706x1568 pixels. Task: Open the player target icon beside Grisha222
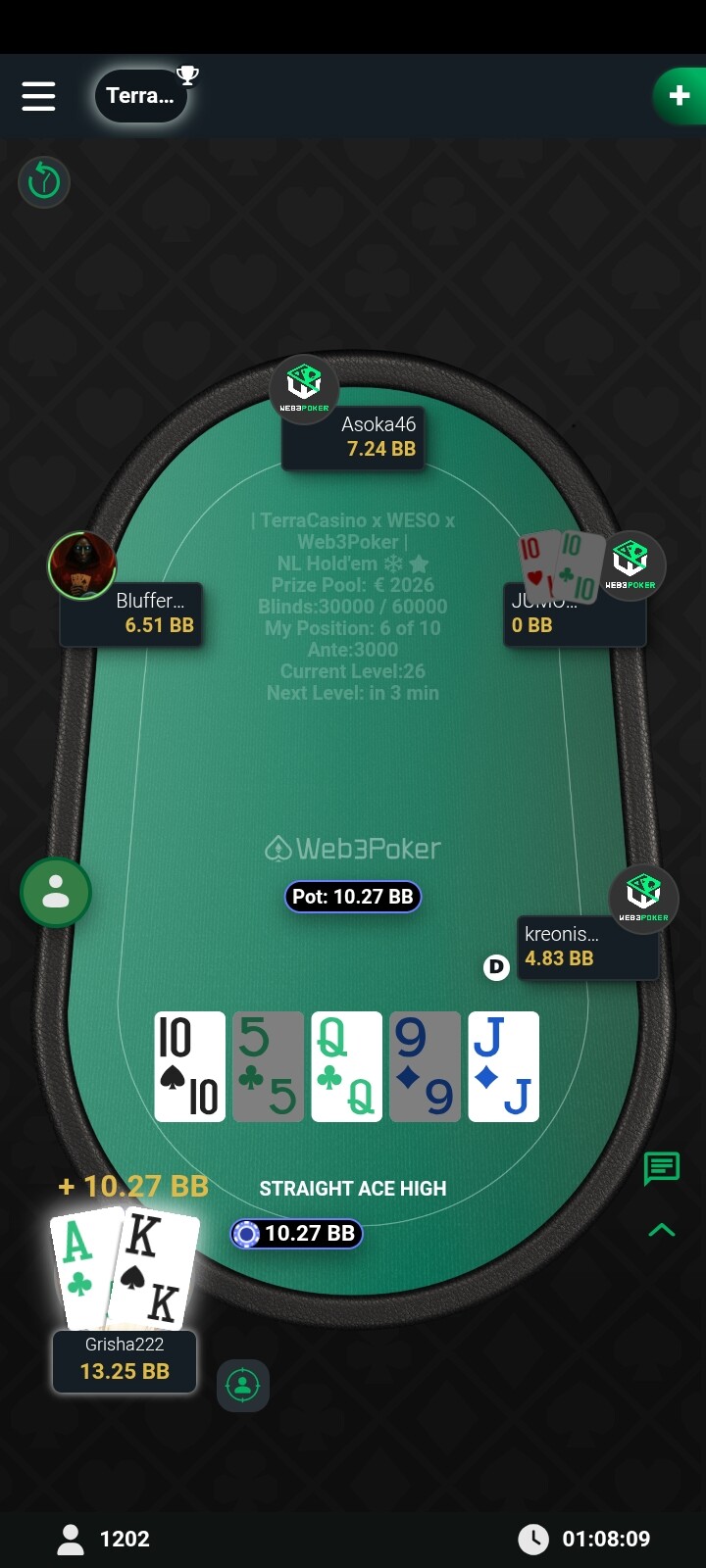click(x=242, y=1385)
